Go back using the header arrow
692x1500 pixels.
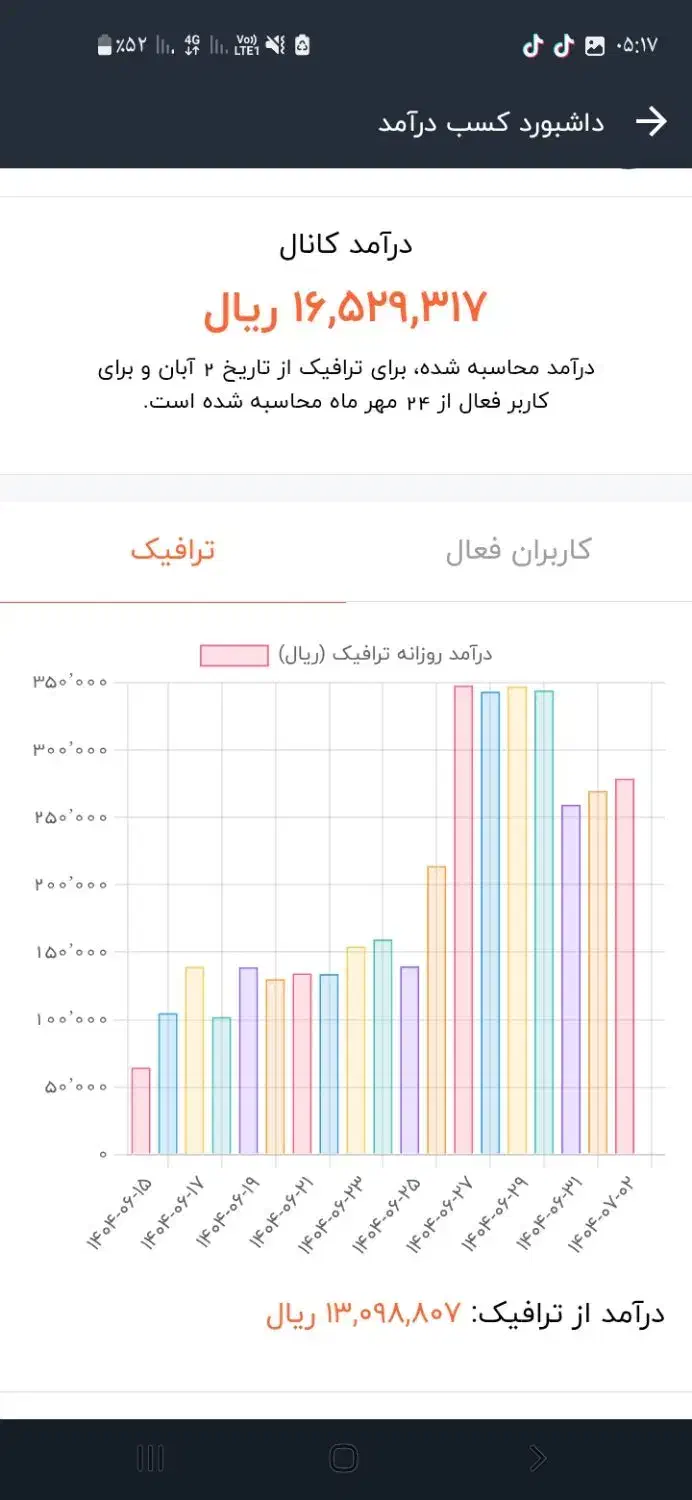click(x=651, y=122)
